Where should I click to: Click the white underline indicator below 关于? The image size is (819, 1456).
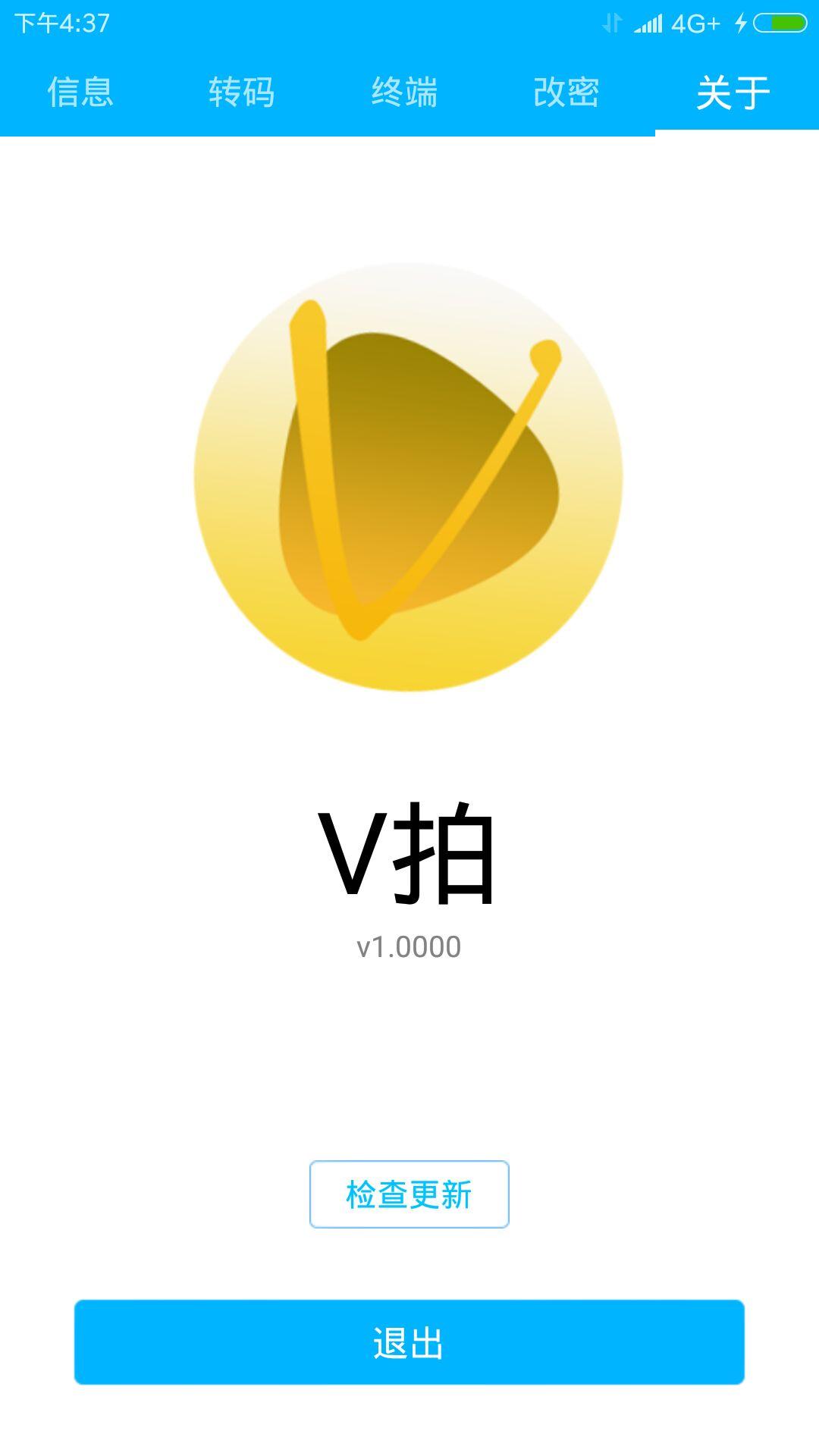tap(734, 130)
